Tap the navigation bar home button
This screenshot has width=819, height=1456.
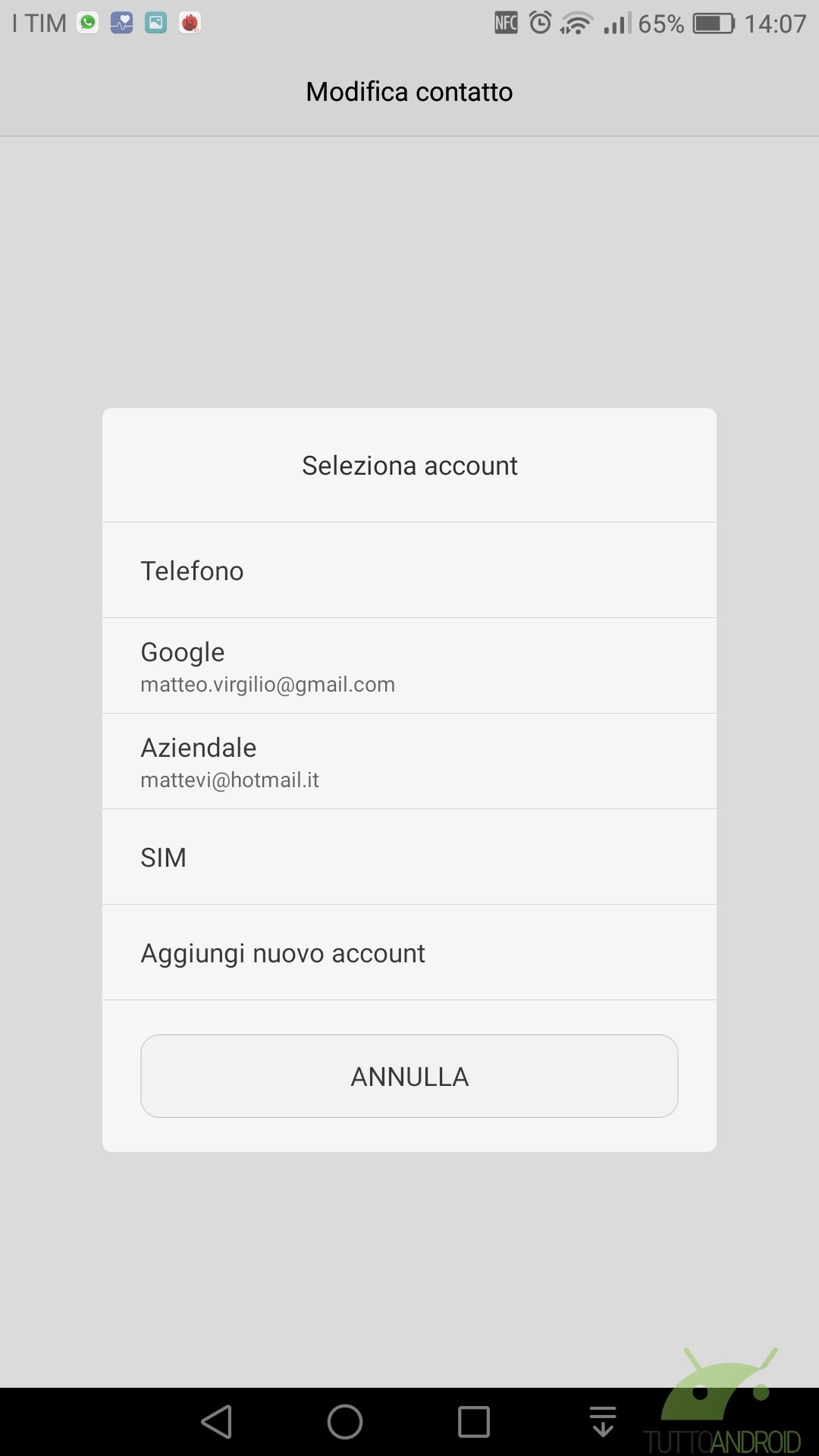tap(345, 1422)
